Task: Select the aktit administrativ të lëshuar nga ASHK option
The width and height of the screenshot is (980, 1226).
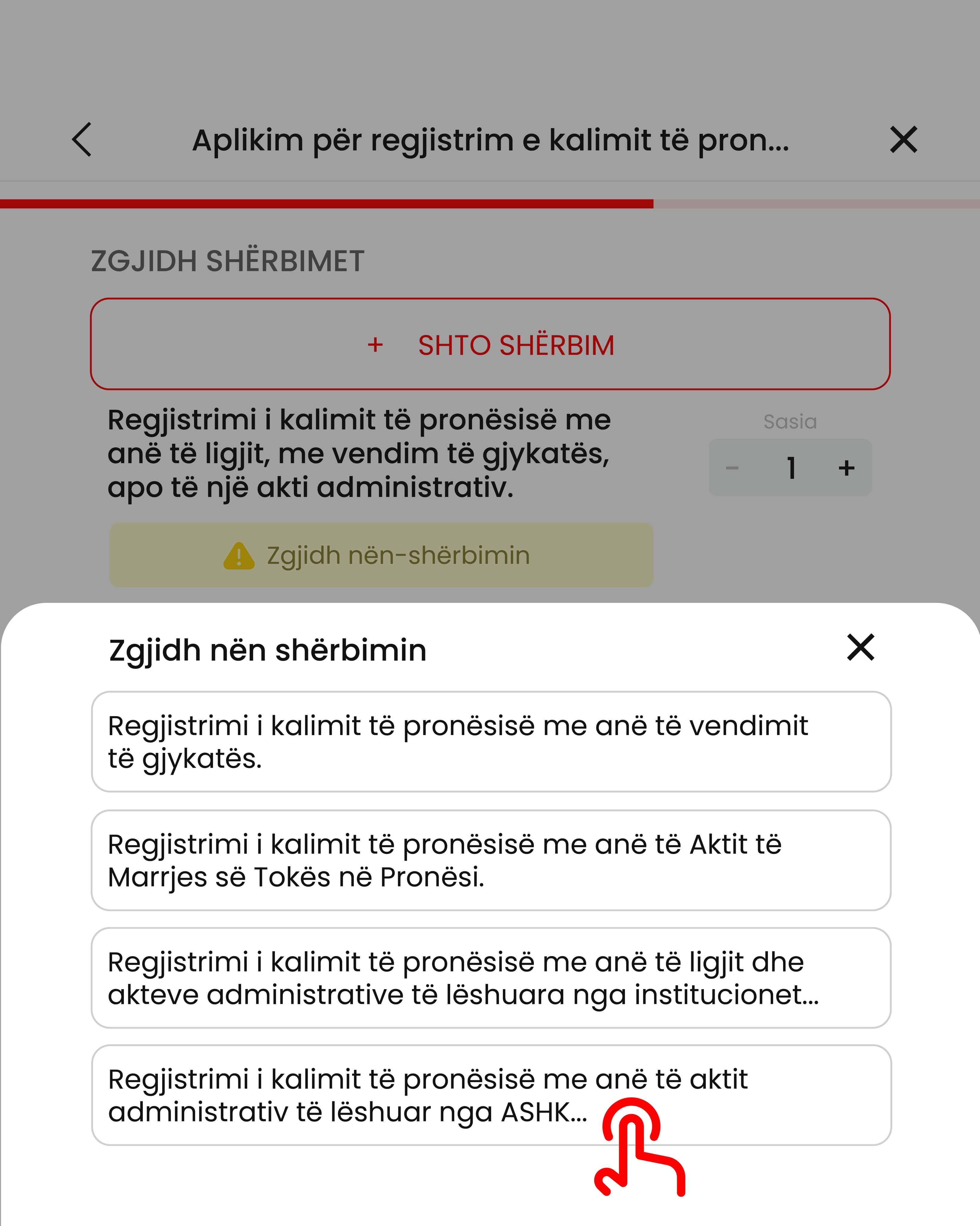Action: point(491,1095)
